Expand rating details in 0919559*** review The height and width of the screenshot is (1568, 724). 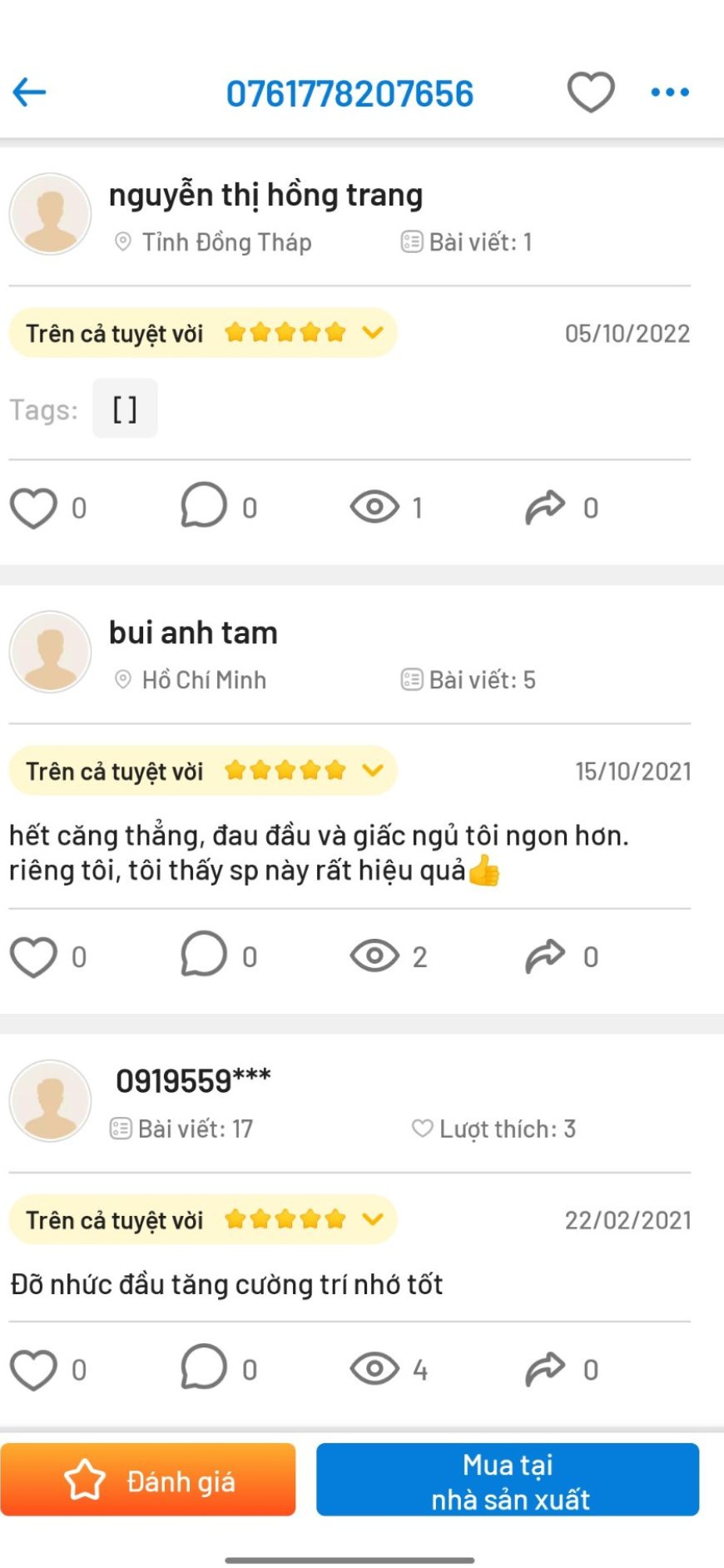373,1219
